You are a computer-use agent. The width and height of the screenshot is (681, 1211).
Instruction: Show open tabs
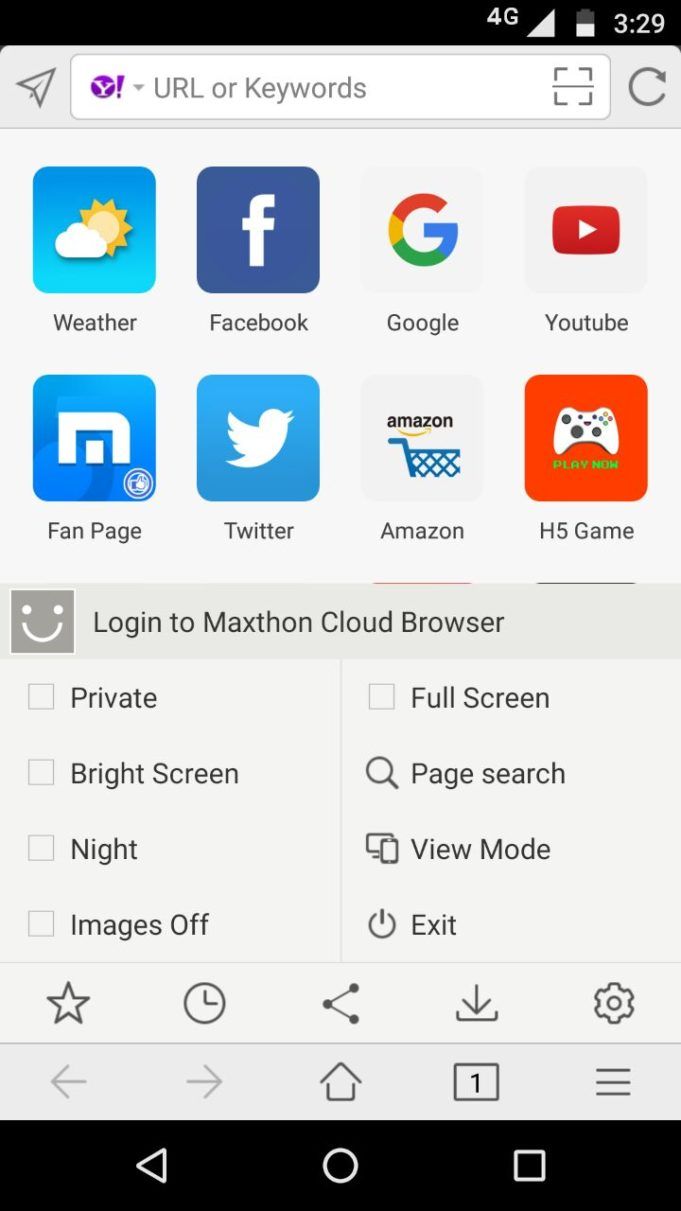click(476, 1081)
